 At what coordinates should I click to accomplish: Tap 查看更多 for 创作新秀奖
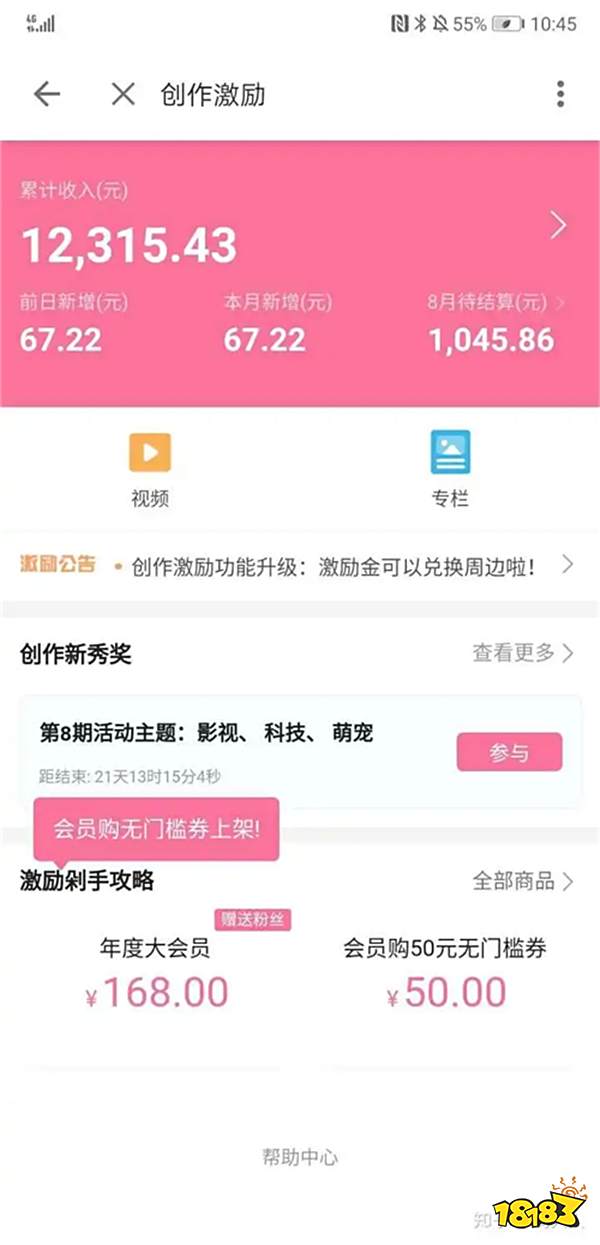pyautogui.click(x=523, y=654)
